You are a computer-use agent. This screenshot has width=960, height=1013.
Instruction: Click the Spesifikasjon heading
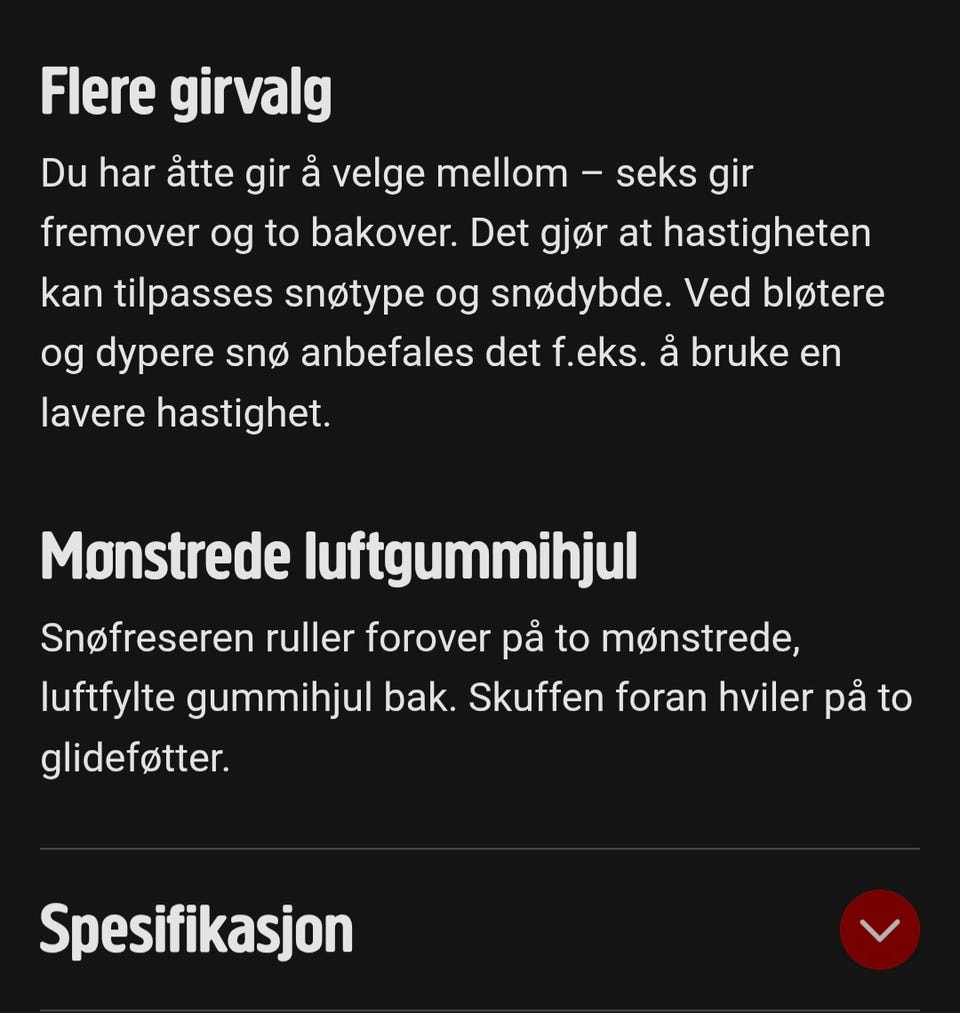pyautogui.click(x=194, y=928)
